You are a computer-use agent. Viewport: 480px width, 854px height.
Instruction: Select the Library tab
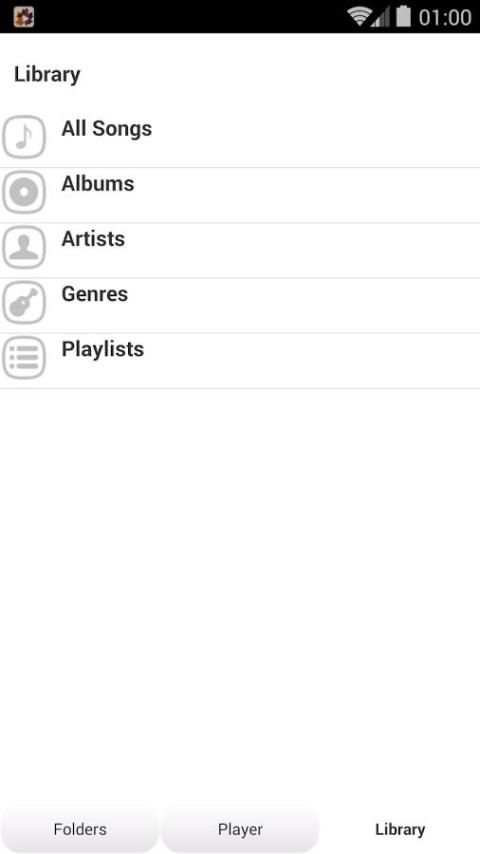click(x=400, y=829)
